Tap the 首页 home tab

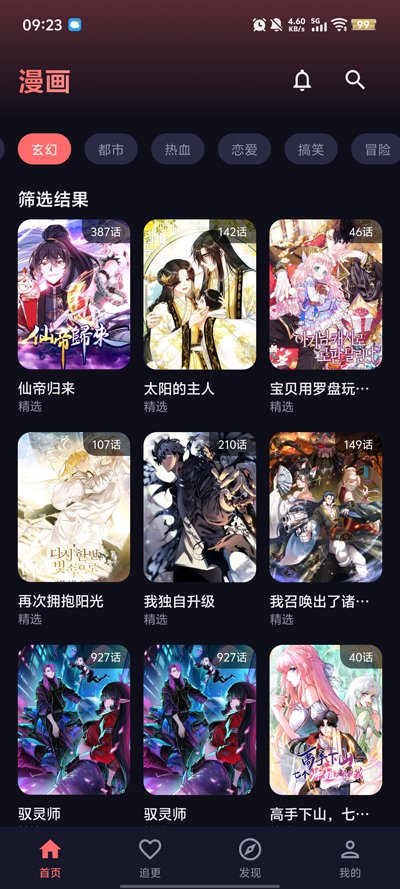[x=50, y=858]
